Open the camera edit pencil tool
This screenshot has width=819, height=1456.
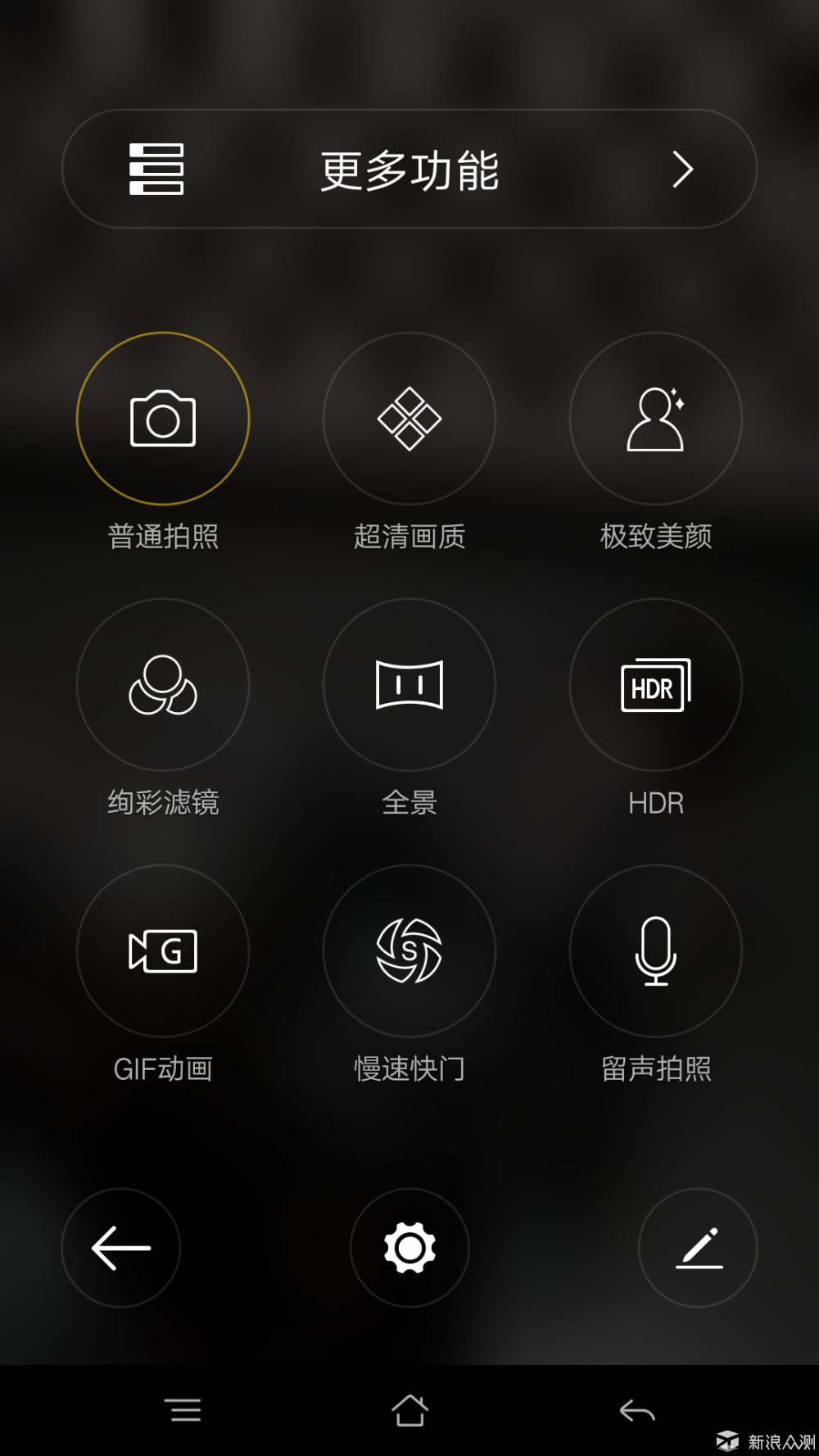698,1246
